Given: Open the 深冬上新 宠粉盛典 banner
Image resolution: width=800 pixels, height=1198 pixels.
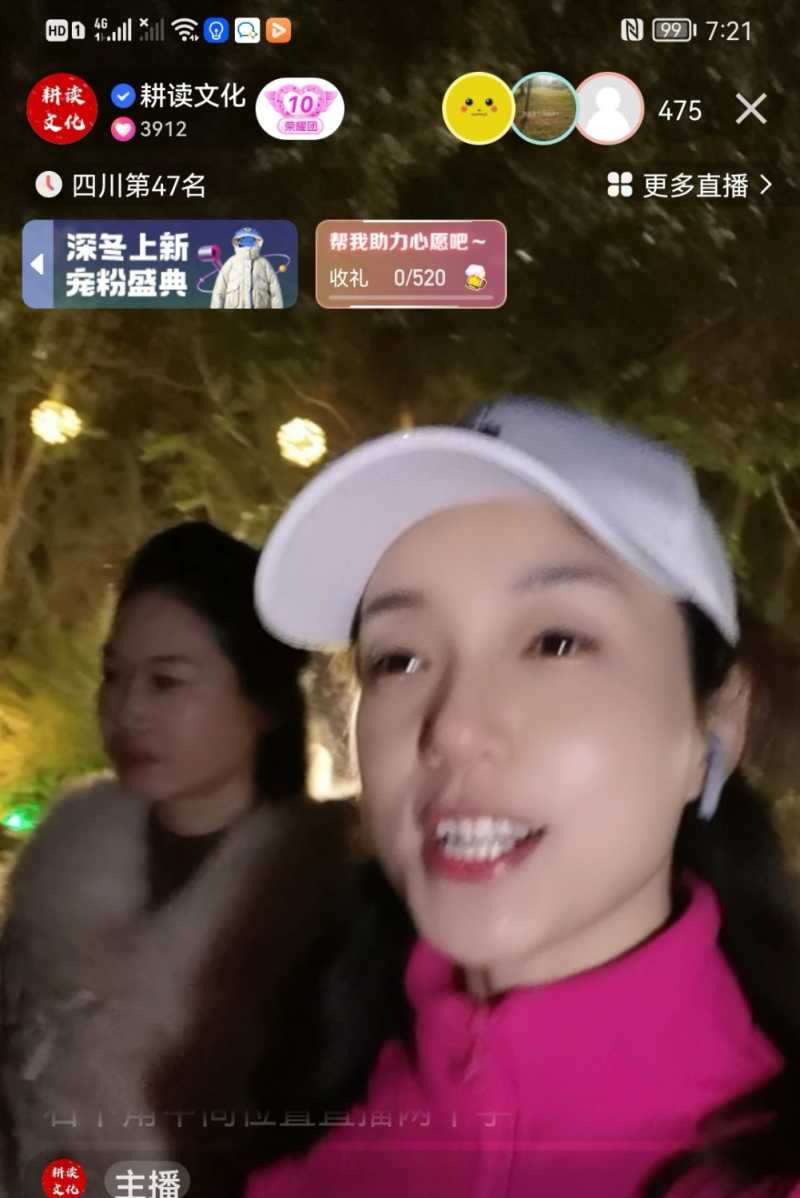Looking at the screenshot, I should click(x=175, y=264).
